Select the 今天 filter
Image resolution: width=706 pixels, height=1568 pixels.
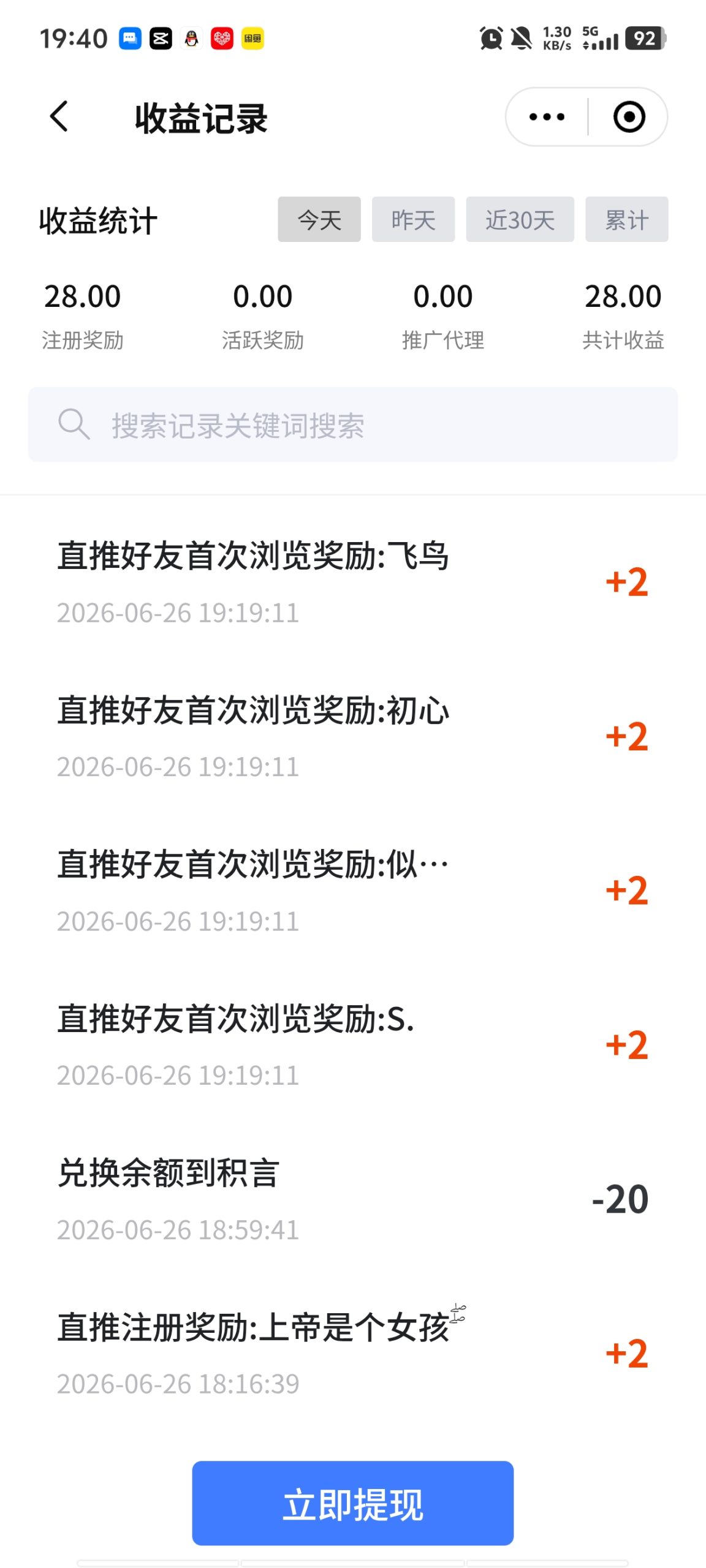tap(319, 219)
